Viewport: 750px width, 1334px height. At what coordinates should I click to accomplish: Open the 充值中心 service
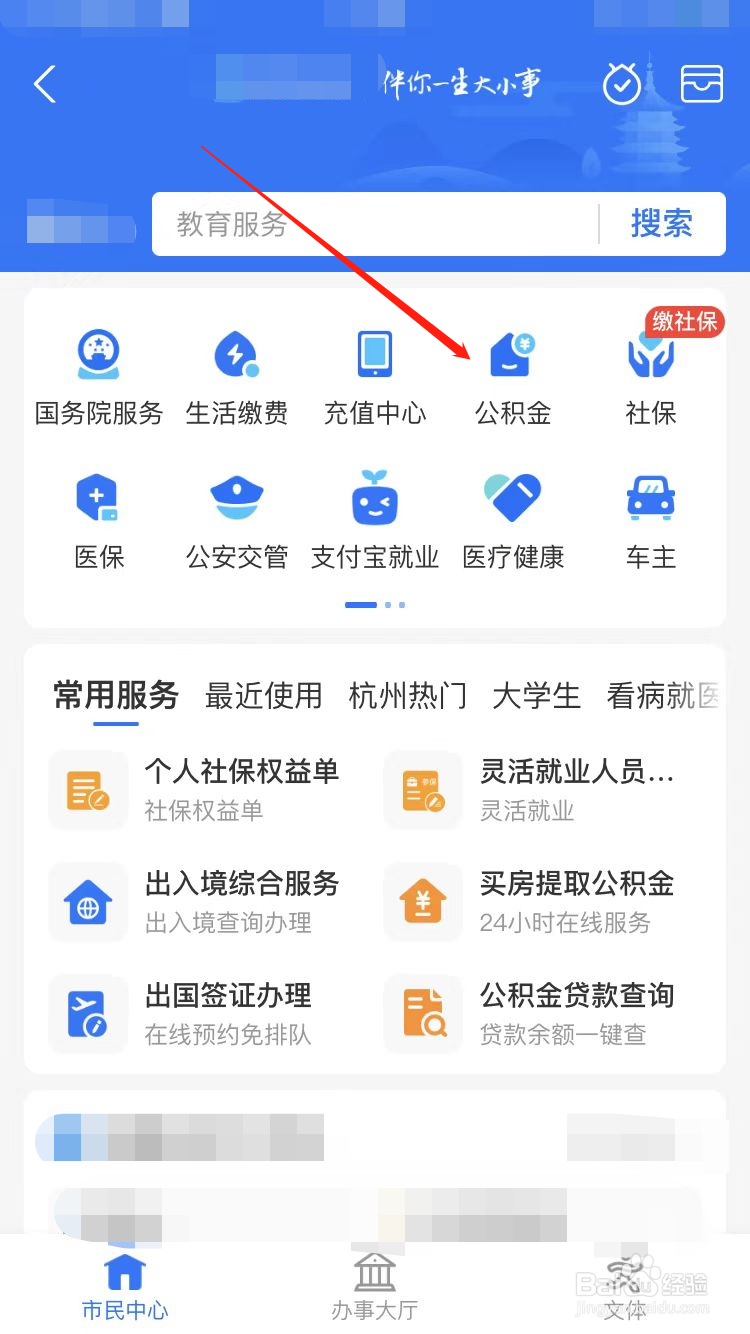pos(375,370)
